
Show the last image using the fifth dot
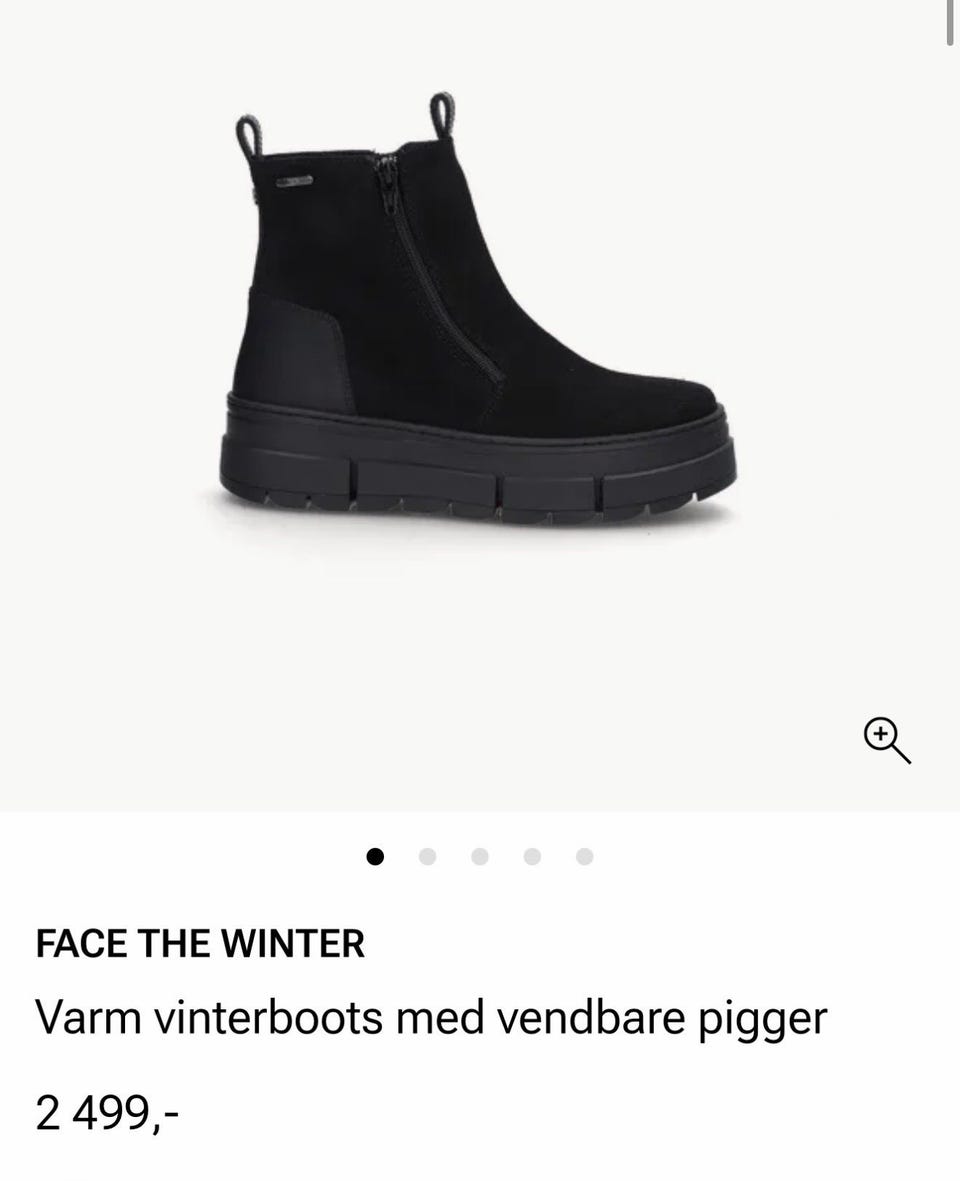[x=585, y=857]
